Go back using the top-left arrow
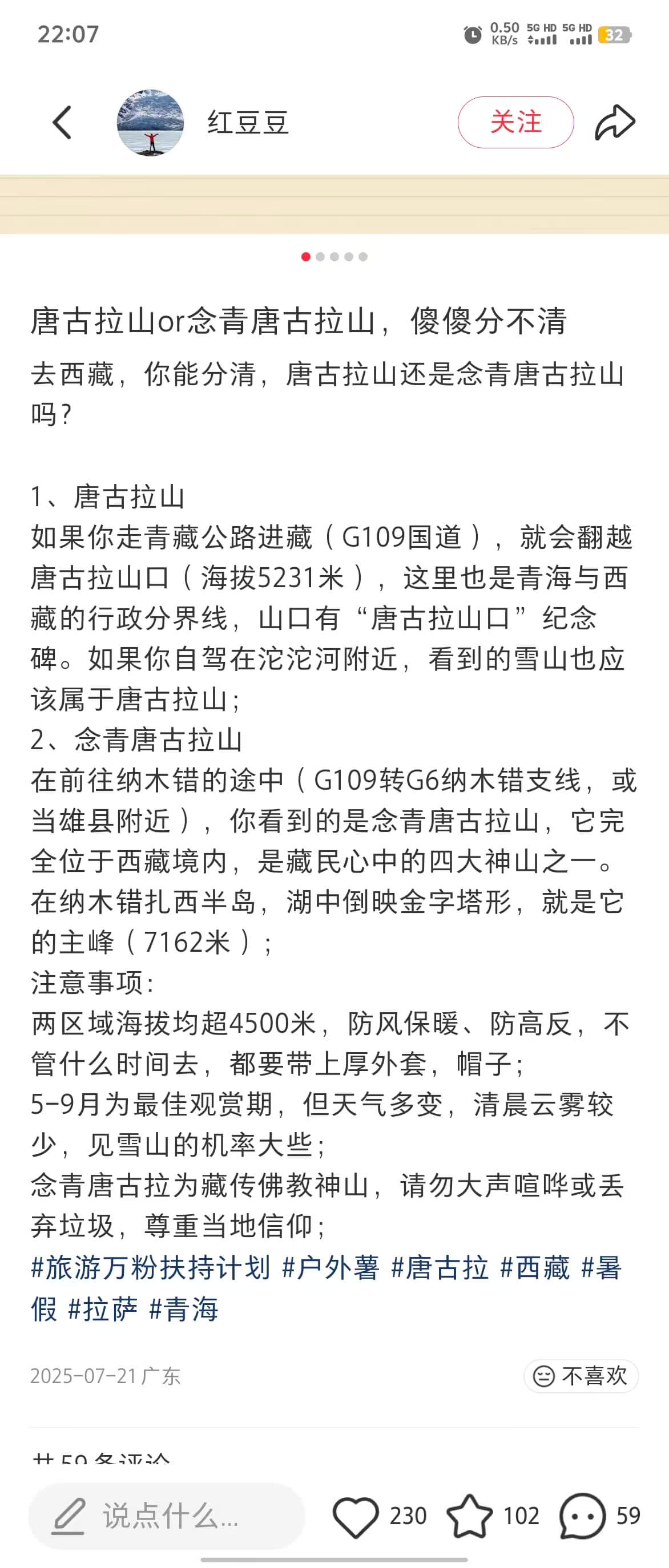Viewport: 669px width, 1568px height. [62, 122]
